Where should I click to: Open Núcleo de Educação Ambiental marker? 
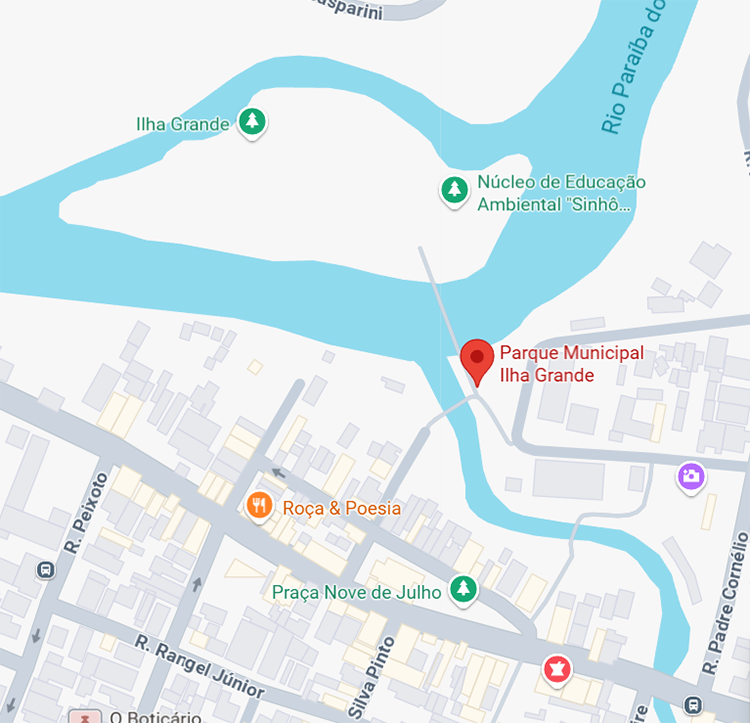click(x=455, y=188)
